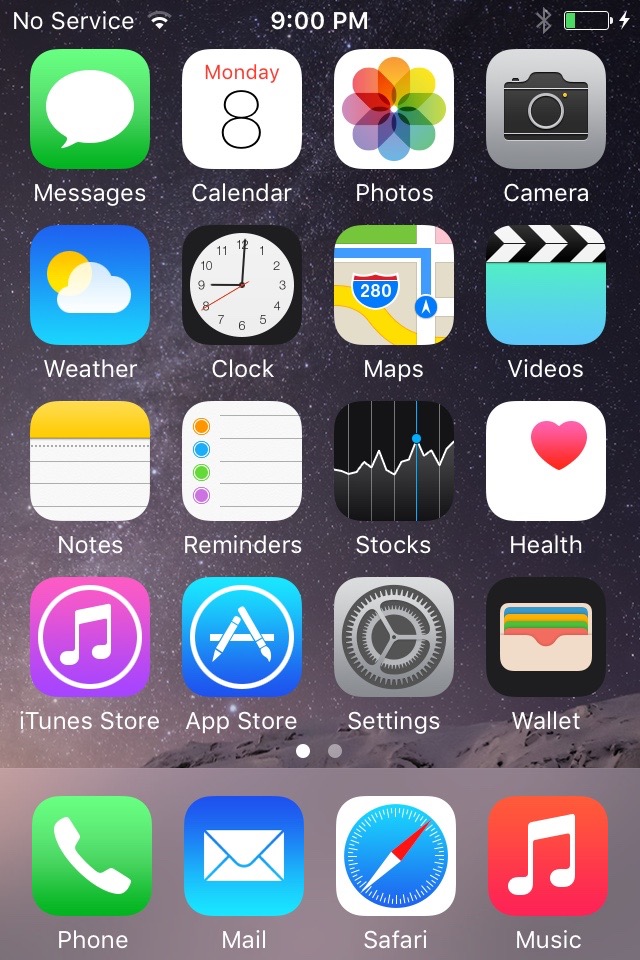Open the Music app in the dock
The image size is (640, 960).
[x=548, y=856]
